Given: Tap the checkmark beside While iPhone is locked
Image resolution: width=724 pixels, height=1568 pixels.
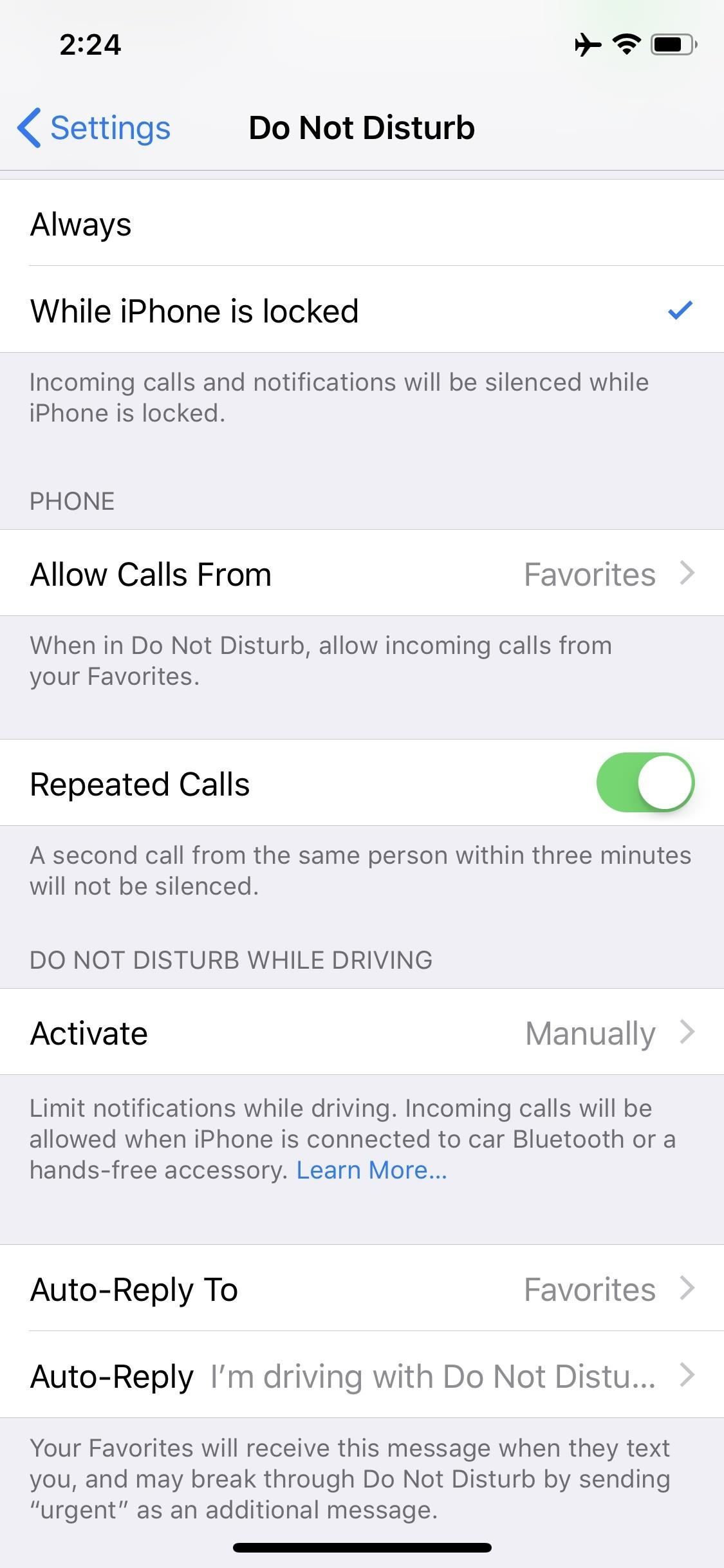Looking at the screenshot, I should point(680,310).
